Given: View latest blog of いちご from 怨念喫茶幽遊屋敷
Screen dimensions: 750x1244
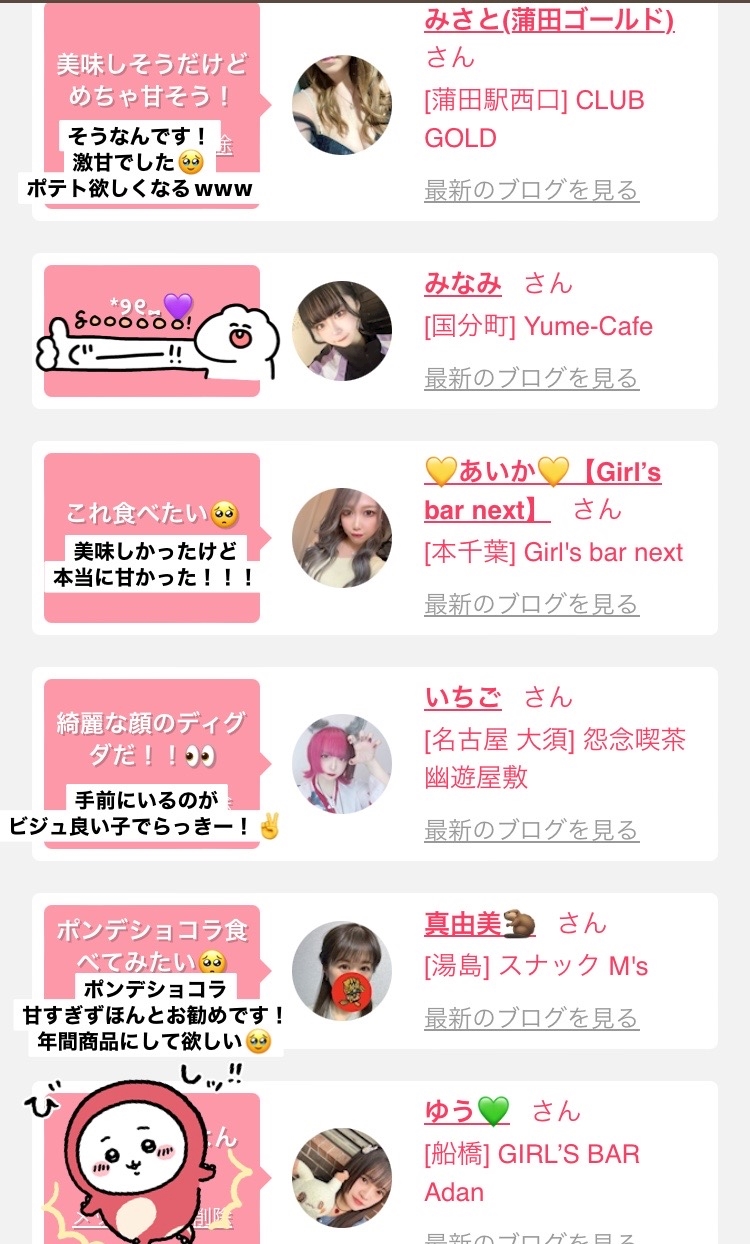Looking at the screenshot, I should (x=532, y=830).
